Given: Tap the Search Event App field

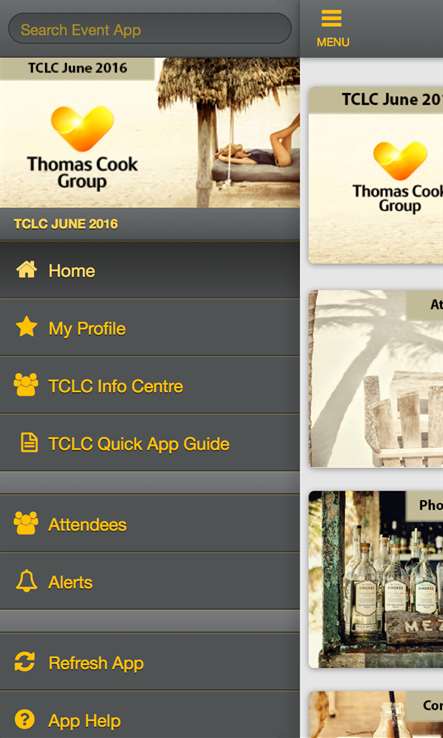Looking at the screenshot, I should (x=150, y=29).
